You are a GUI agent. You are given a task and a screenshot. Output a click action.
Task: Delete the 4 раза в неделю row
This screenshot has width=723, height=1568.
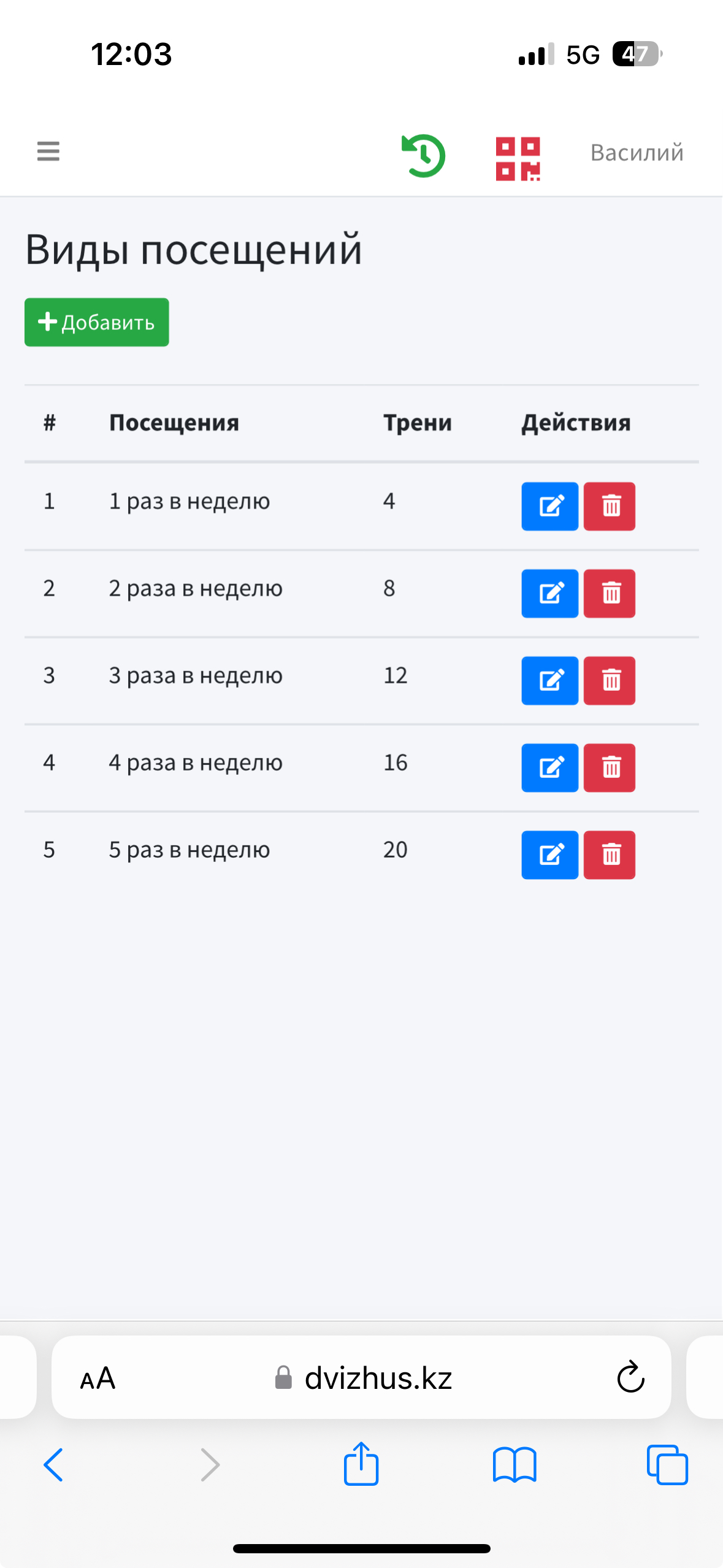(610, 767)
